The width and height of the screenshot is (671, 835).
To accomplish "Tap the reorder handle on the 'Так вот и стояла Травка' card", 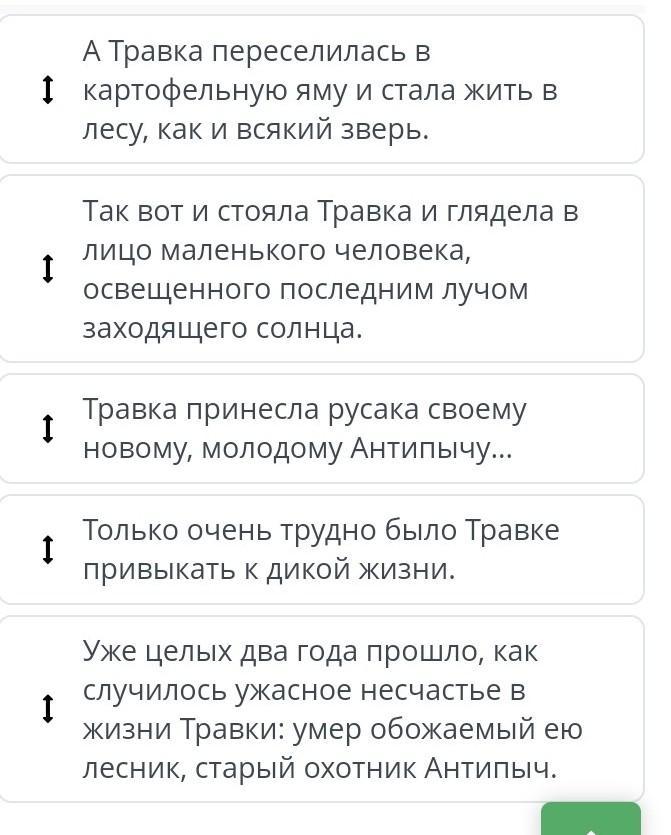I will click(48, 269).
